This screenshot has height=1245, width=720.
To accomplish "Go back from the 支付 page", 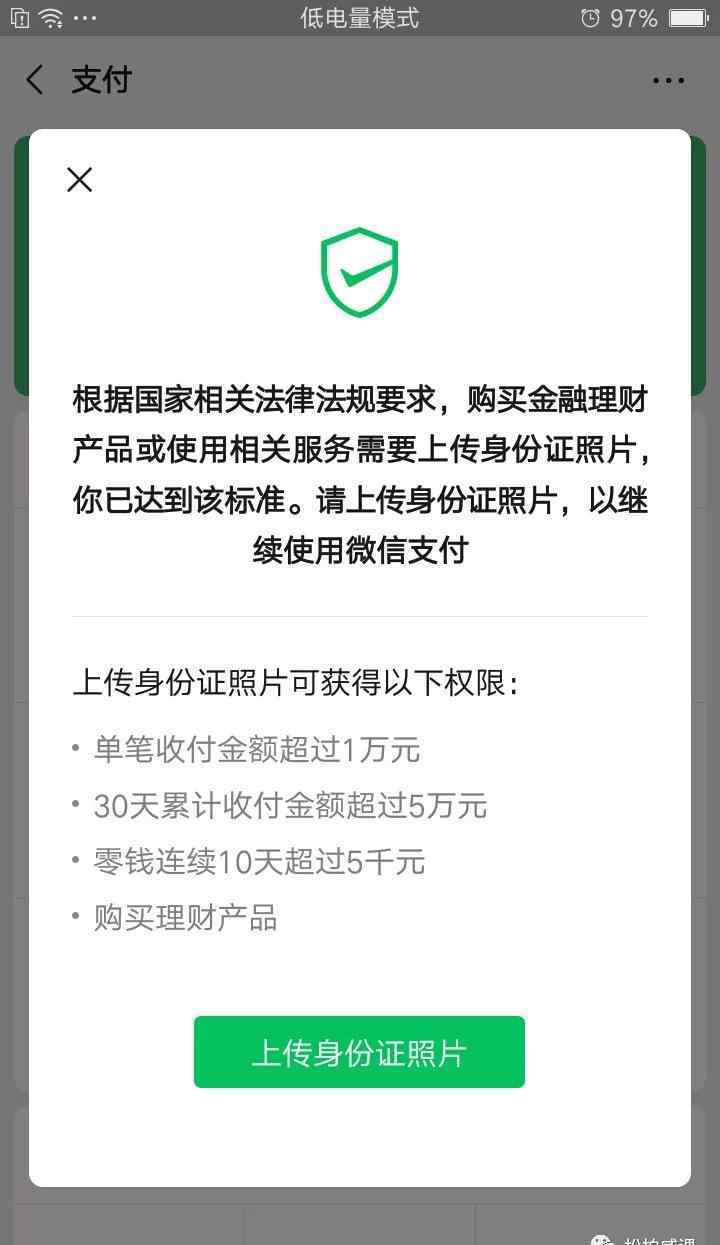I will click(36, 80).
